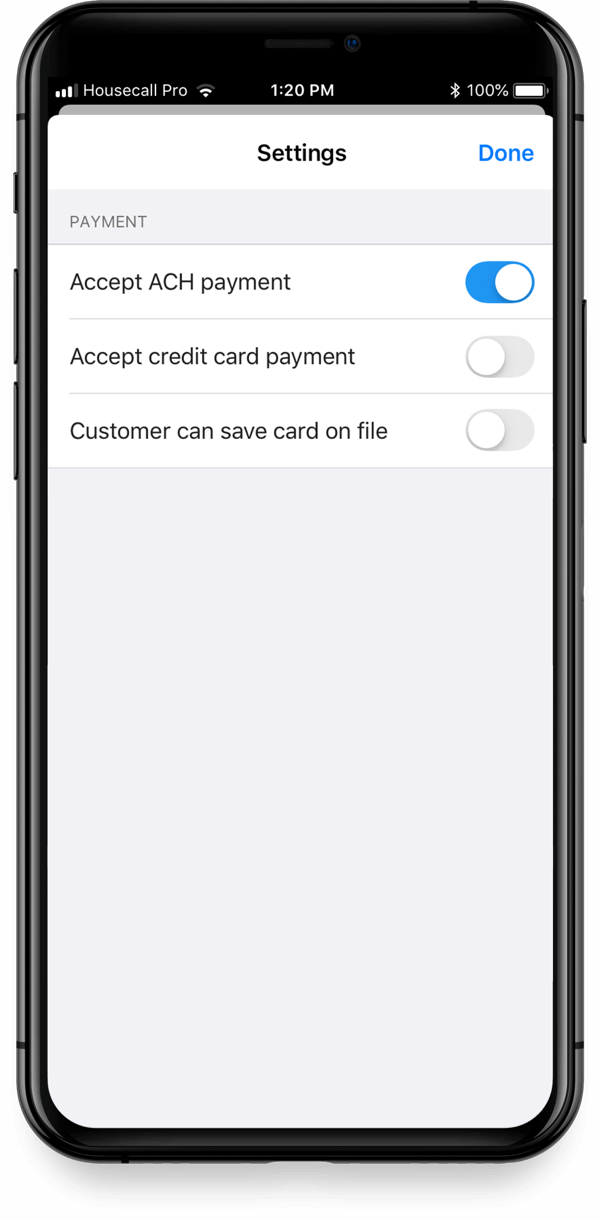Turn on Customer can save card on file
Viewport: 600px width, 1220px height.
(x=499, y=431)
